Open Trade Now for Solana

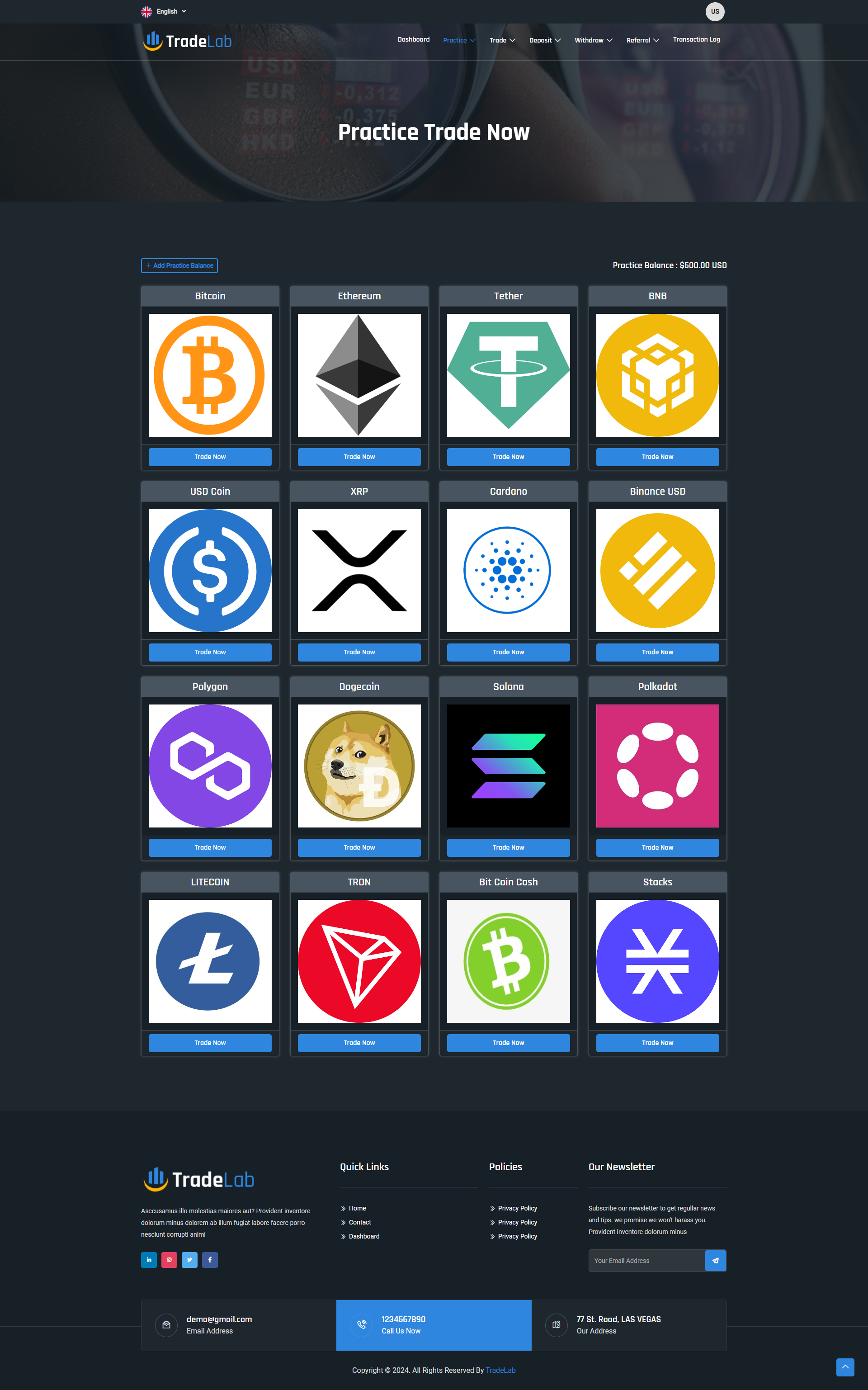[508, 847]
